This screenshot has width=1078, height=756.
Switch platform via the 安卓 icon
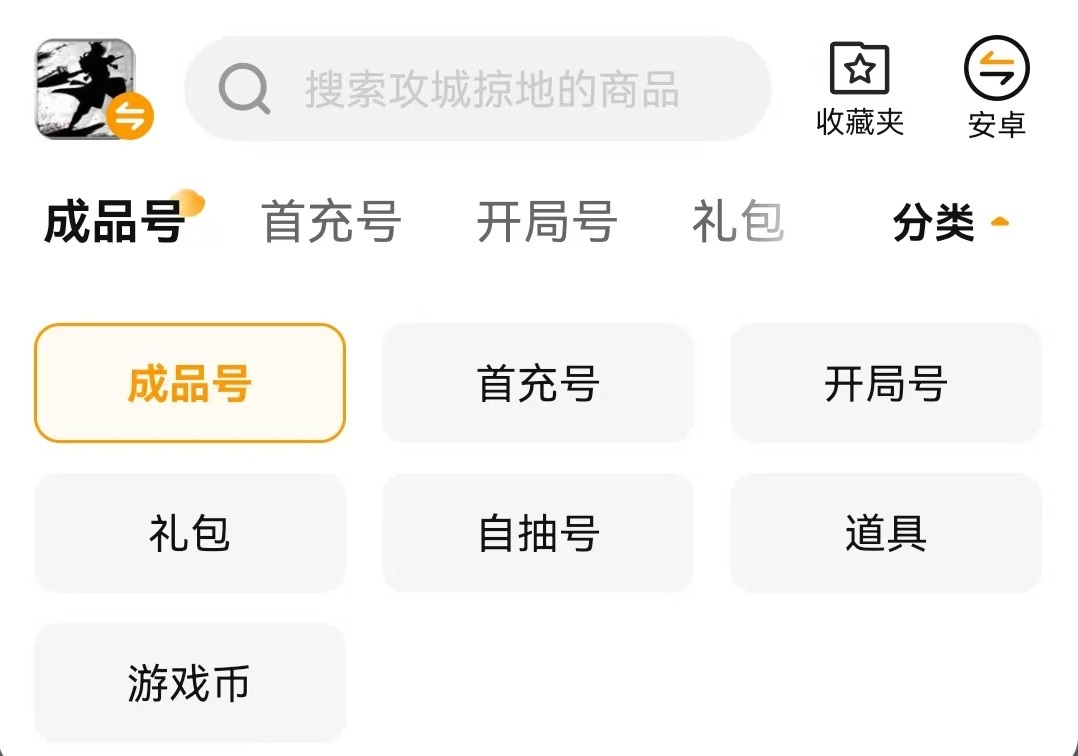tap(996, 89)
